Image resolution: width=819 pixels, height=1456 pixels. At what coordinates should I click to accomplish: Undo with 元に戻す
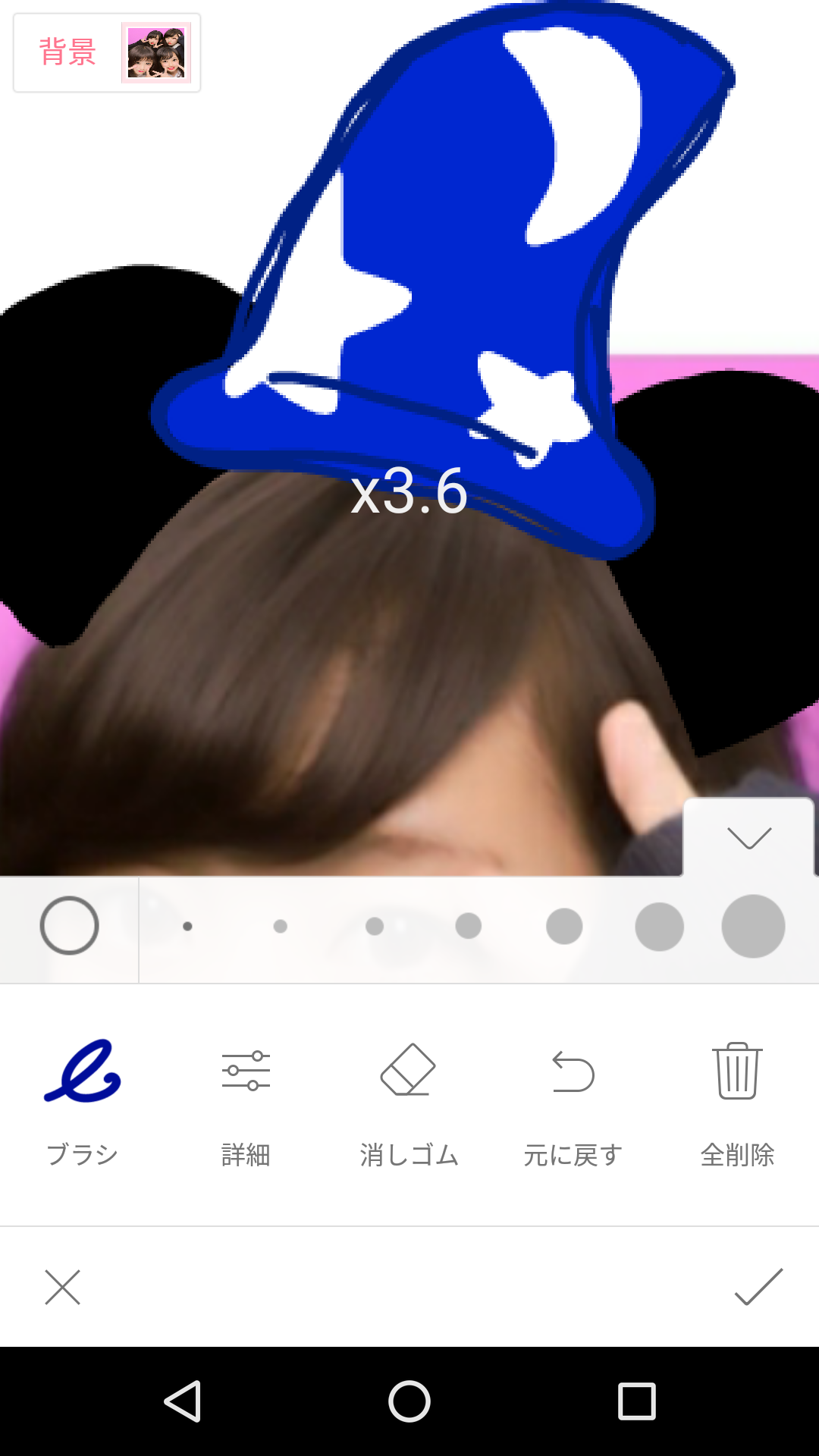573,1100
